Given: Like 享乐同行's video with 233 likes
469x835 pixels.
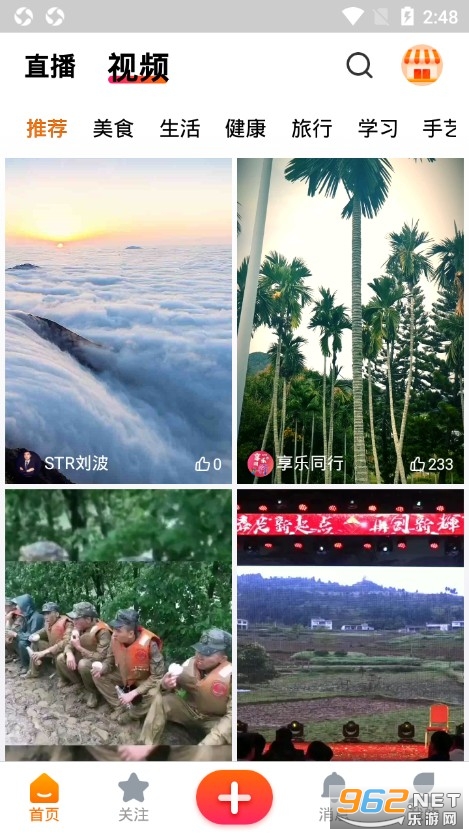Looking at the screenshot, I should (432, 464).
